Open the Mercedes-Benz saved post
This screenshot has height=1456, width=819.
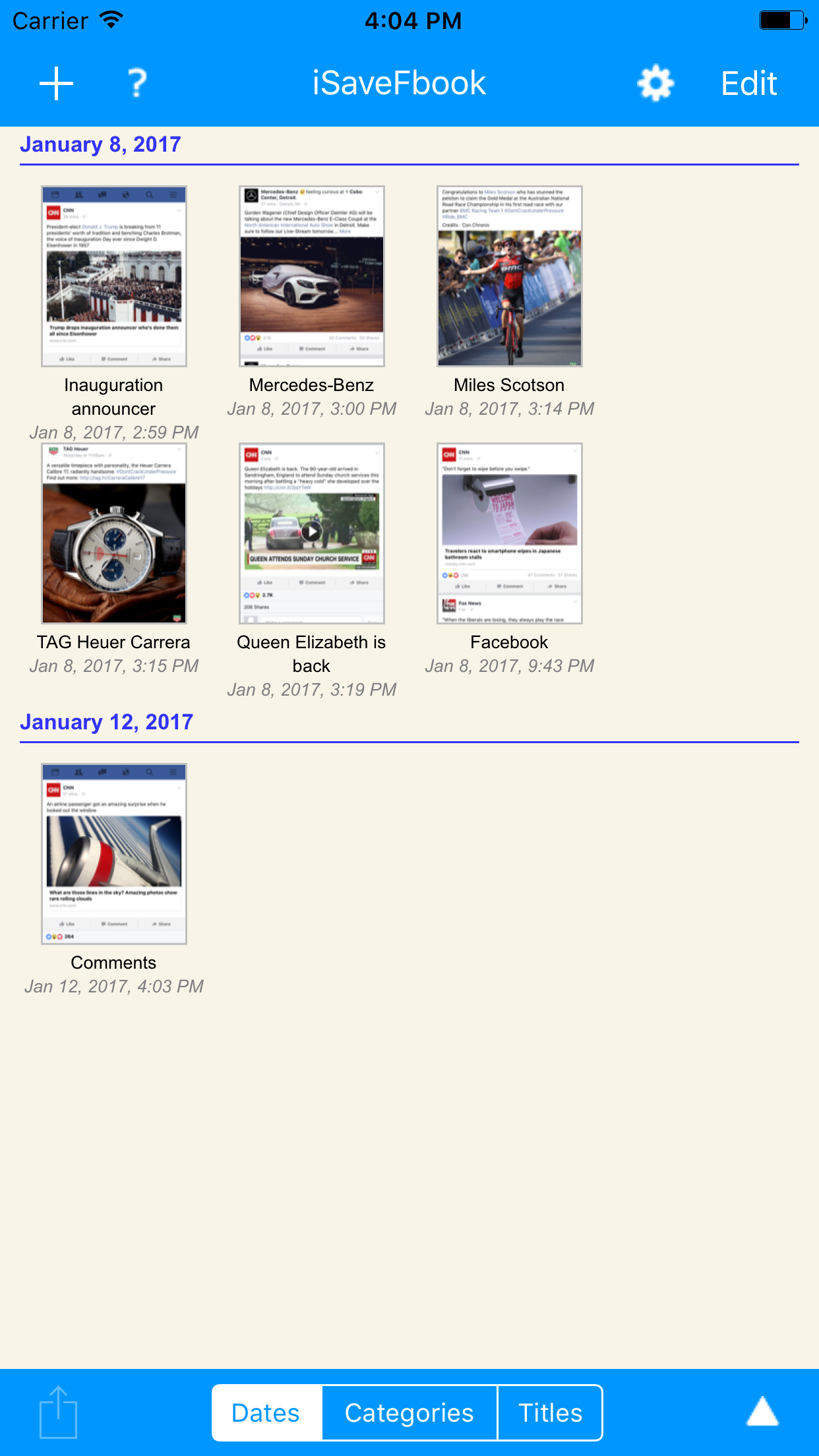[312, 276]
